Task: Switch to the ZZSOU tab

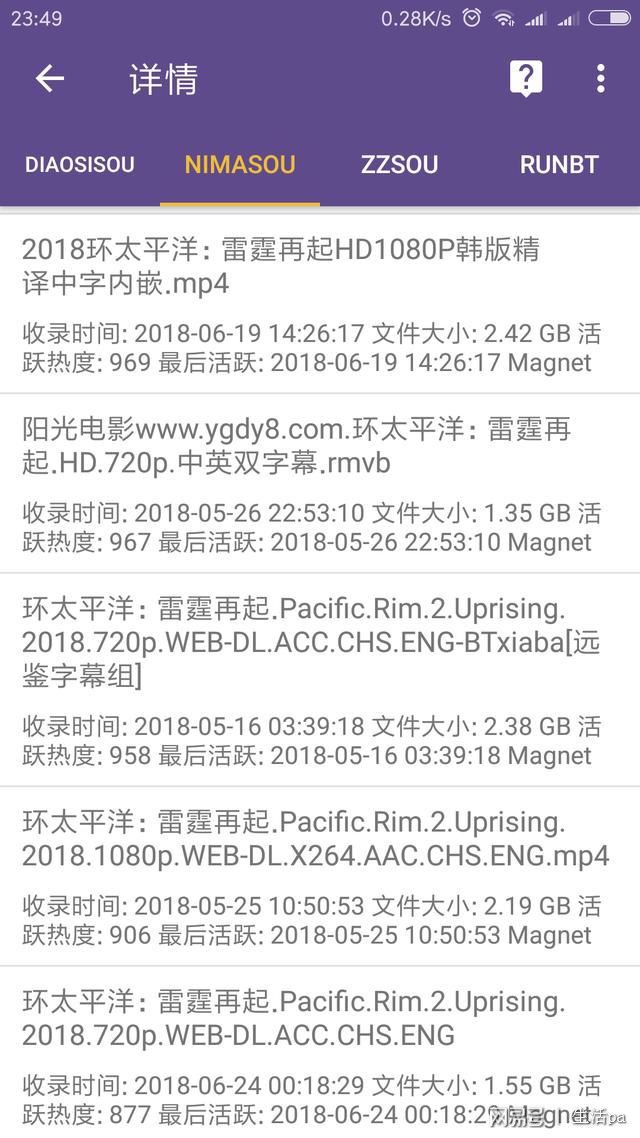Action: point(400,165)
